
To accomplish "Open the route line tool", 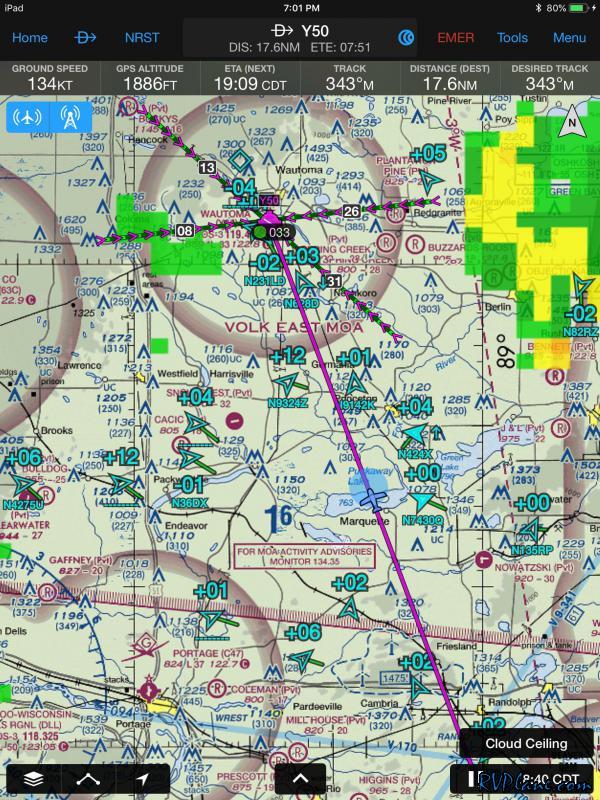I will pyautogui.click(x=89, y=778).
